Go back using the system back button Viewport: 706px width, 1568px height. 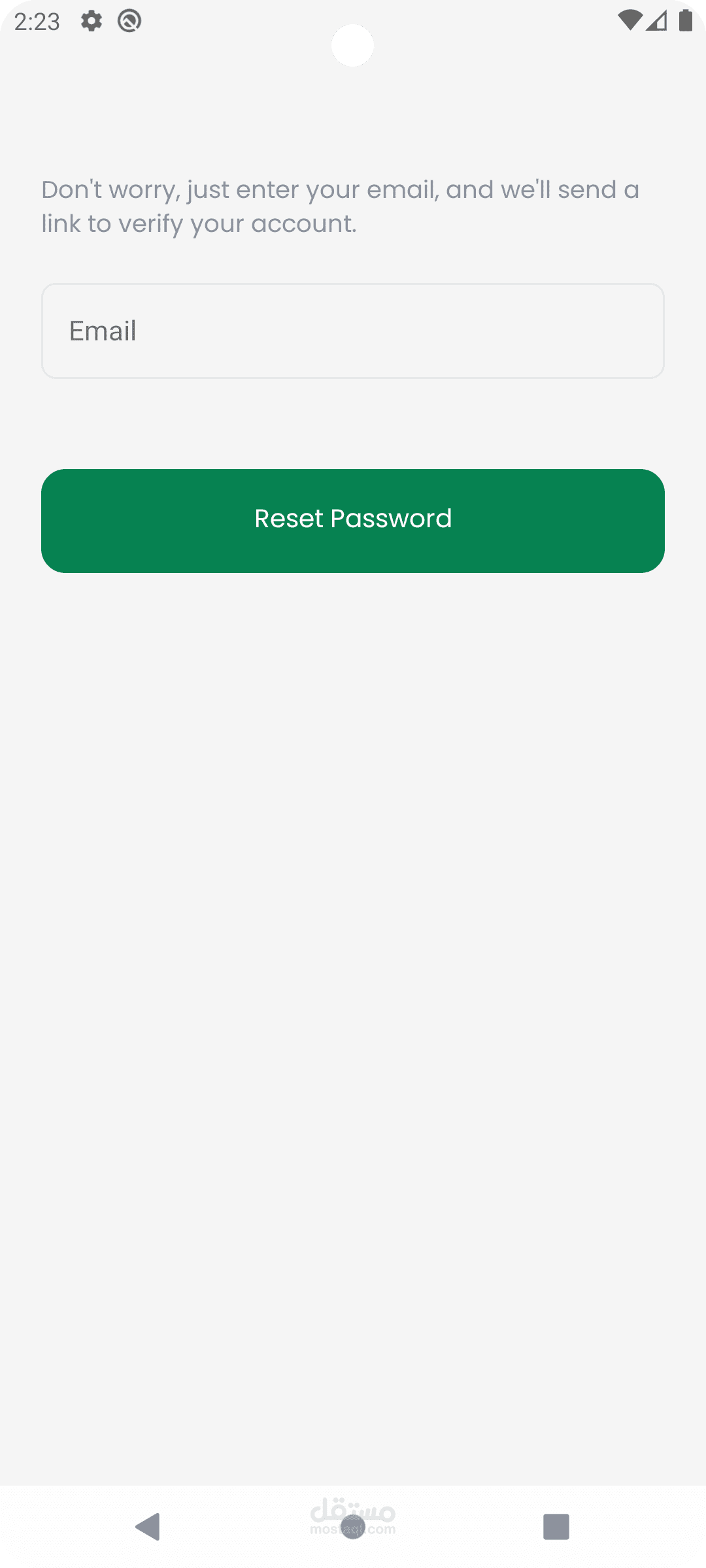(148, 1527)
